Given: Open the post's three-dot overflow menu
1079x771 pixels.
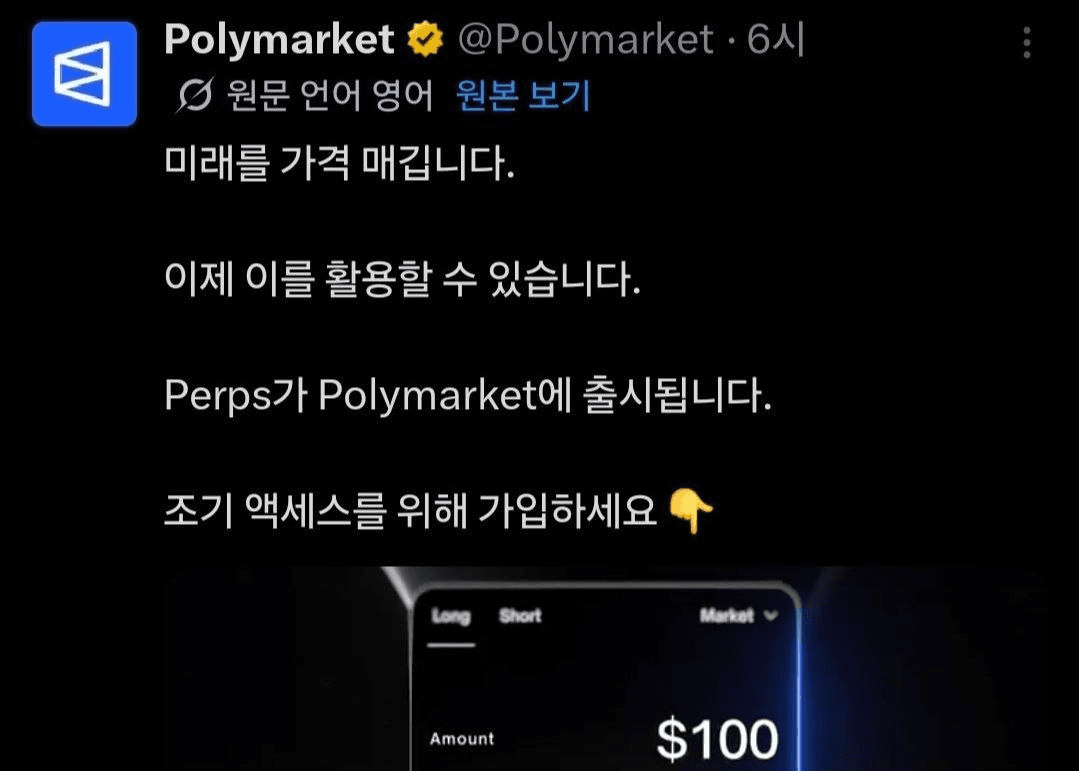Looking at the screenshot, I should 1027,42.
